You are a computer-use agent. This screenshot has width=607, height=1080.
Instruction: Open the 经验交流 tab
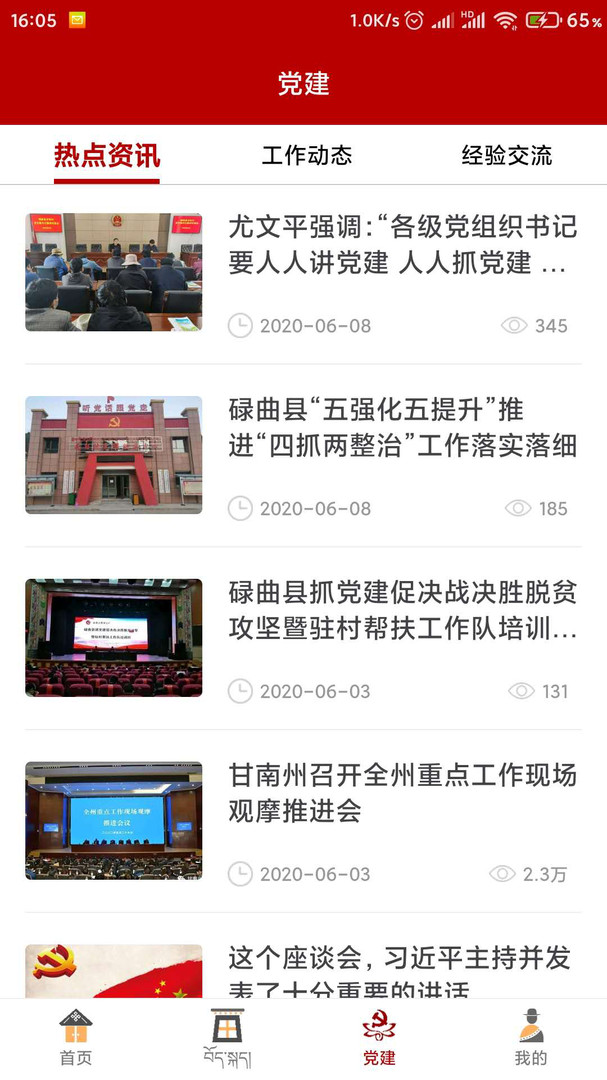pos(506,155)
